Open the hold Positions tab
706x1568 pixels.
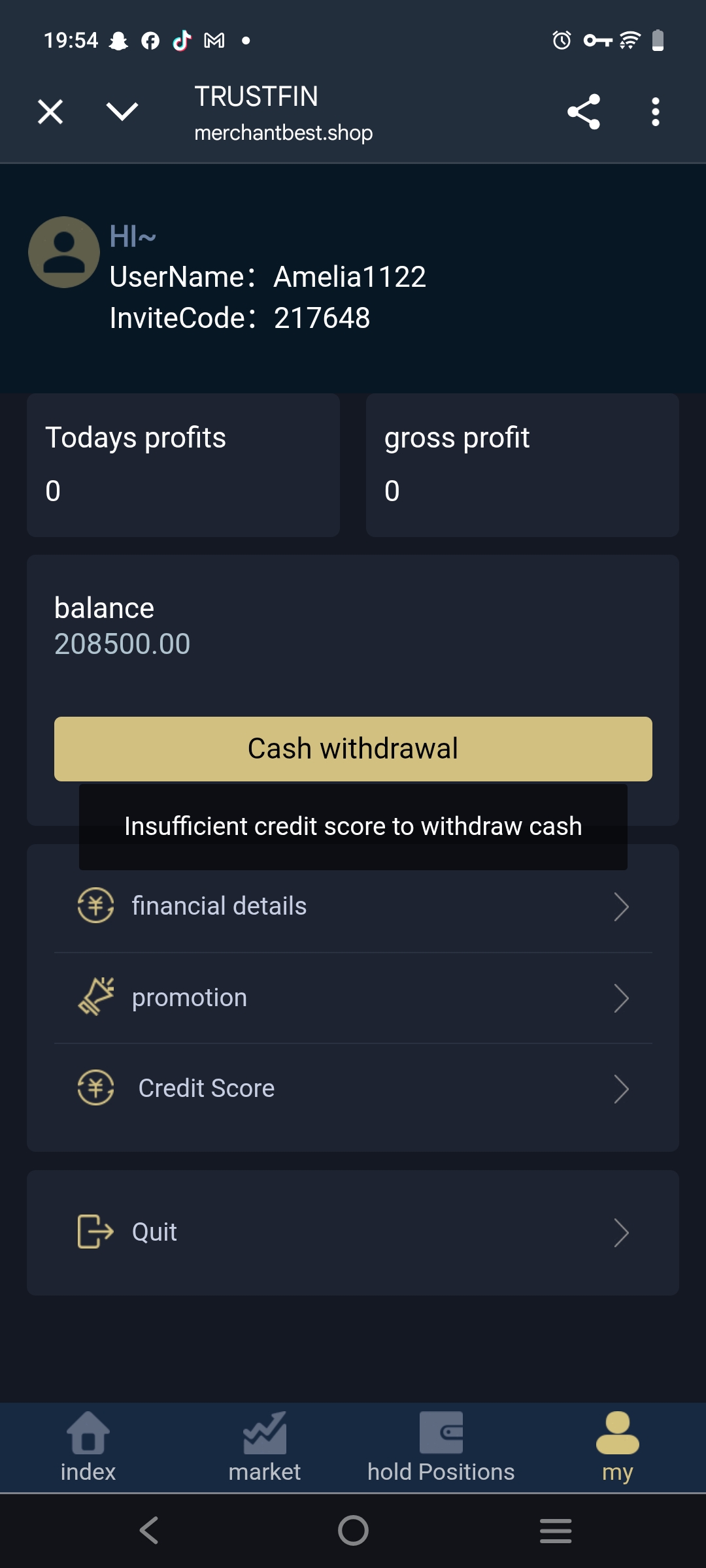(441, 1447)
